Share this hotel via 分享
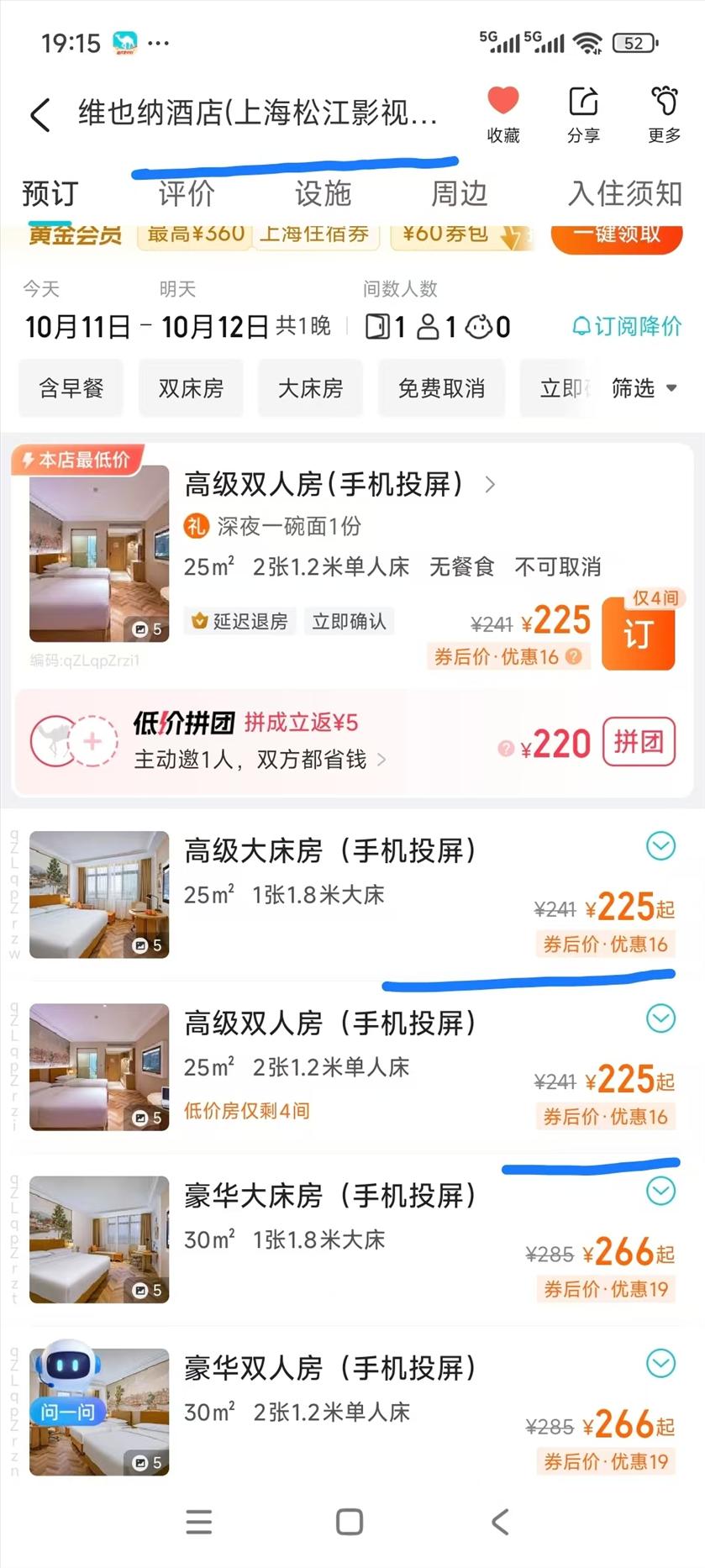The image size is (705, 1568). [x=583, y=113]
